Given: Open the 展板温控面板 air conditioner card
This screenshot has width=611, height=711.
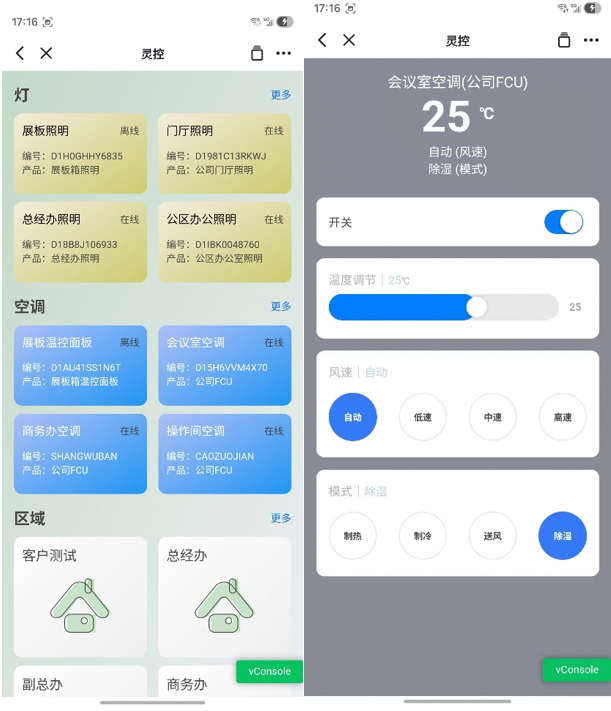Looking at the screenshot, I should pyautogui.click(x=80, y=365).
